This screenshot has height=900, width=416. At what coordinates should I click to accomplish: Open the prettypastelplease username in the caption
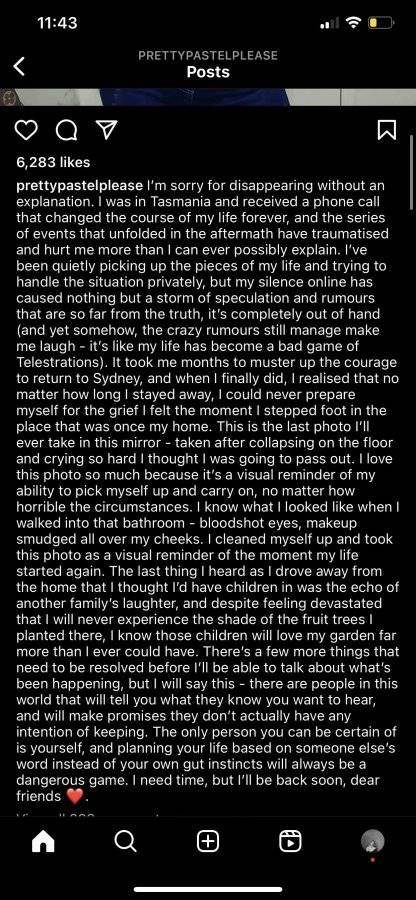coord(79,186)
